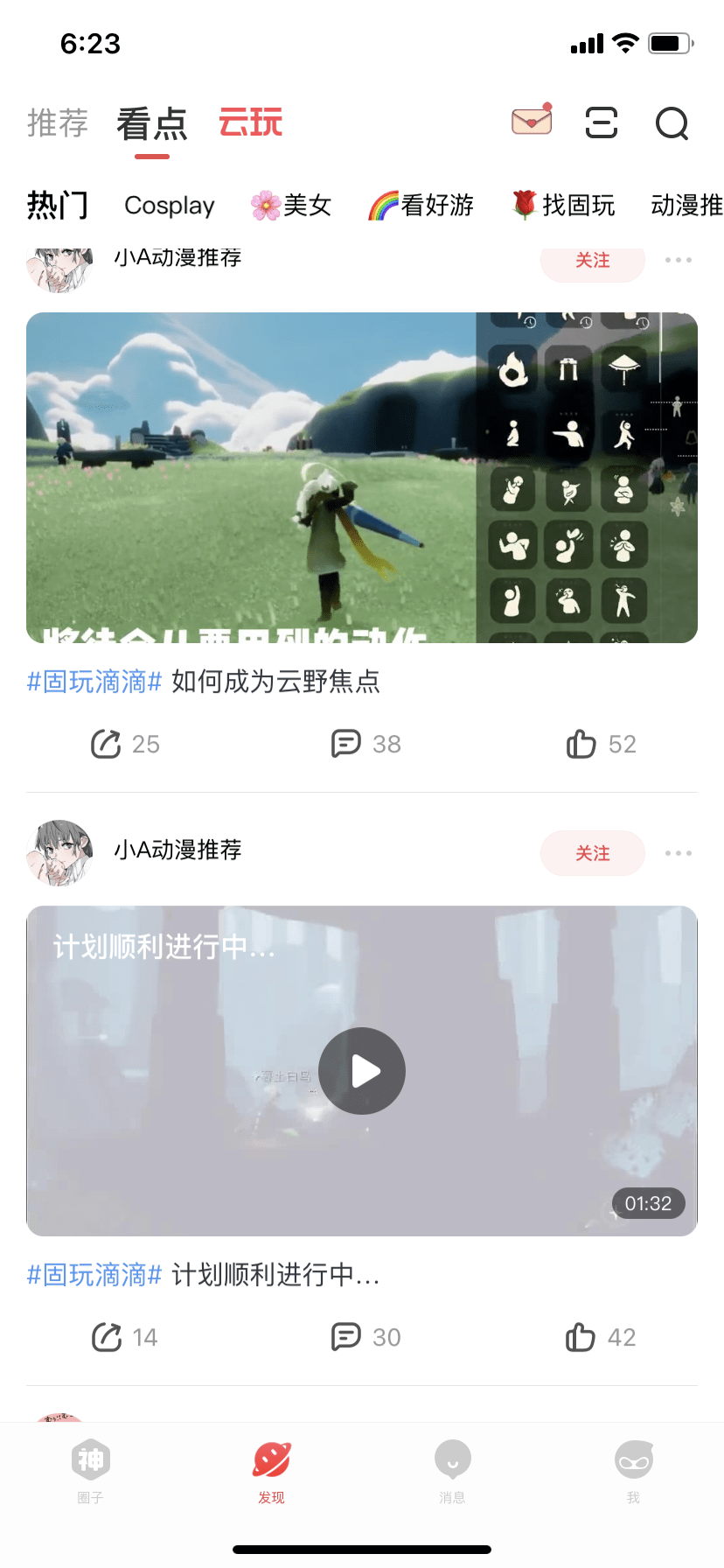Play the 计划顺利进行中 video
Viewport: 724px width, 1568px height.
click(362, 1071)
